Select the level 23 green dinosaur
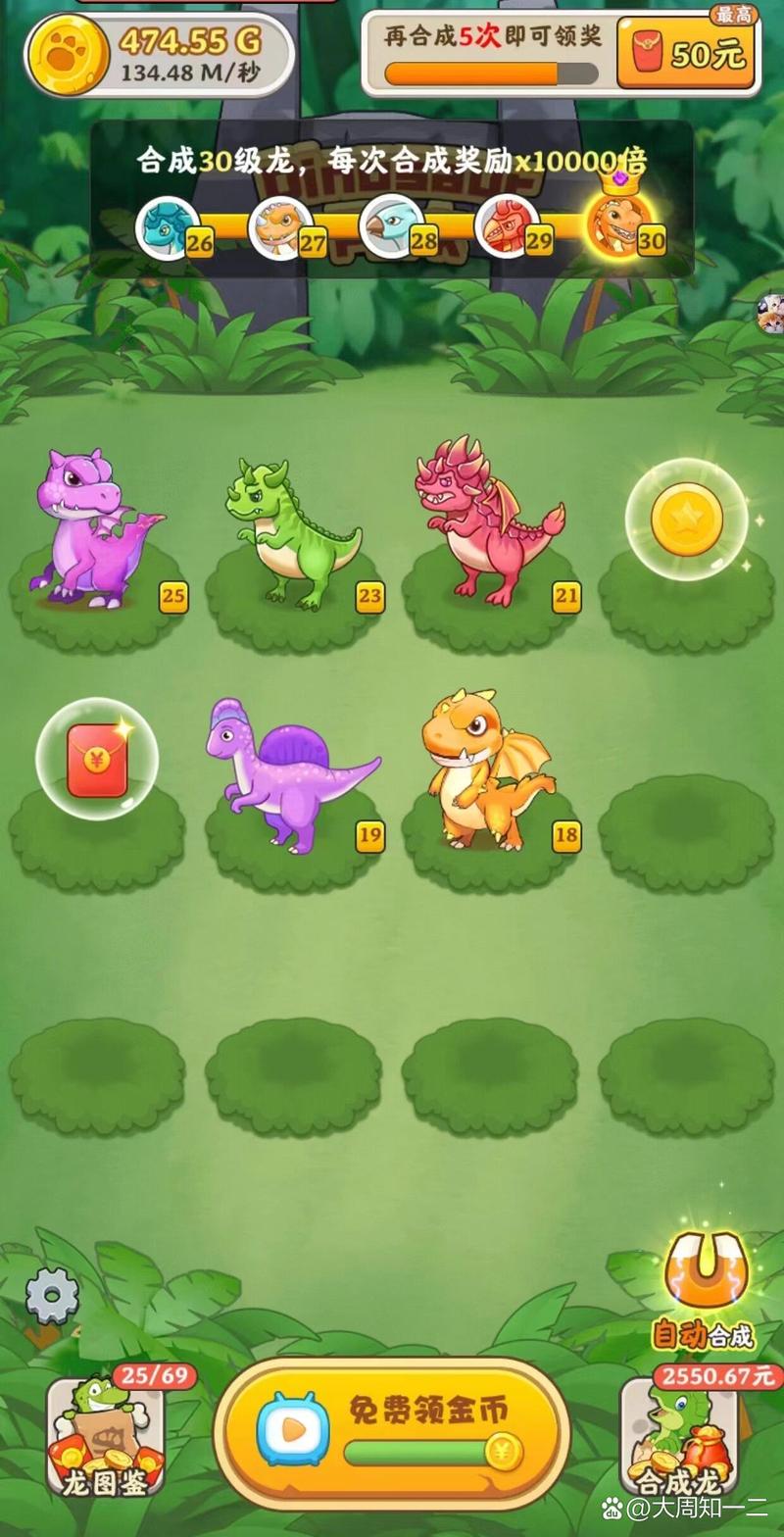This screenshot has width=784, height=1537. pos(291,532)
